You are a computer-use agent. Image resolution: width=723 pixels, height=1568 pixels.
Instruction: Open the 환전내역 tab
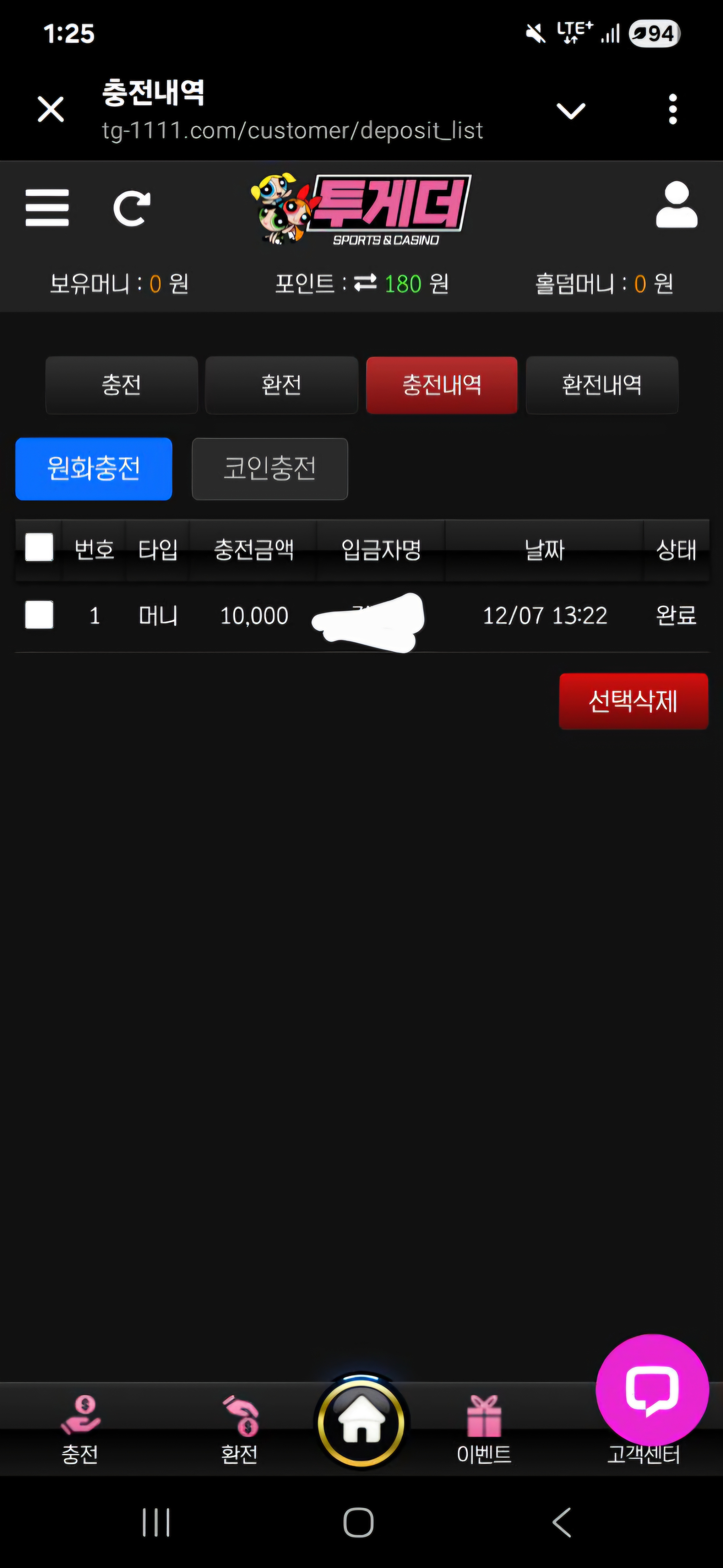click(602, 385)
